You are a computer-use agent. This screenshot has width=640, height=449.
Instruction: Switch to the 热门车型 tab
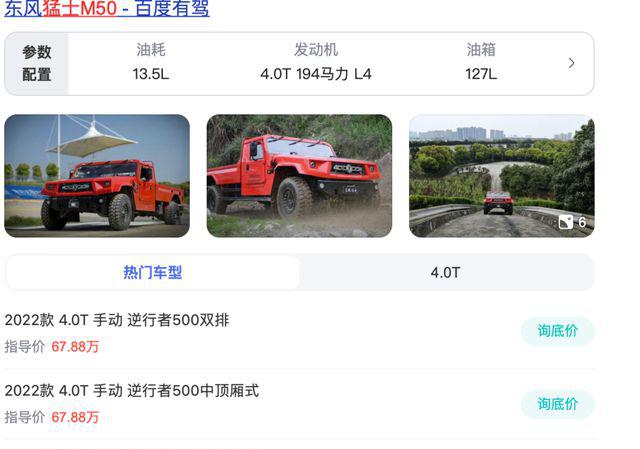pyautogui.click(x=153, y=272)
